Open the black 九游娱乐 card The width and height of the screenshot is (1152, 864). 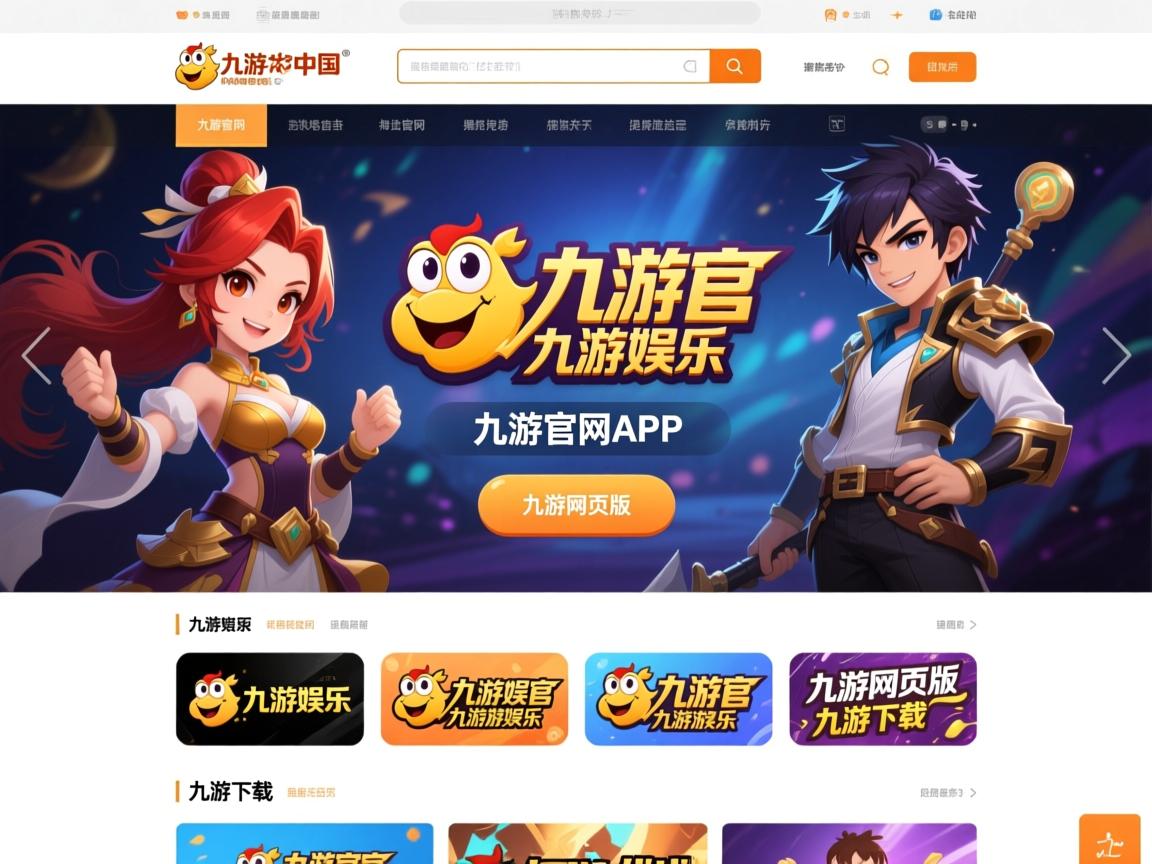270,699
